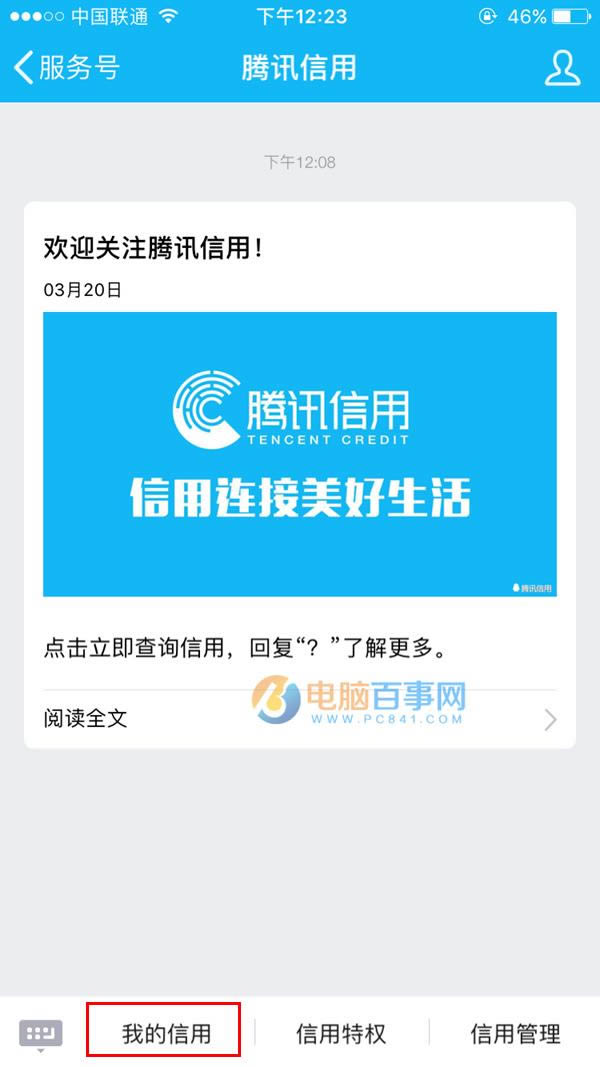This screenshot has height=1067, width=600.
Task: Go back to 服务号 list
Action: pos(66,68)
